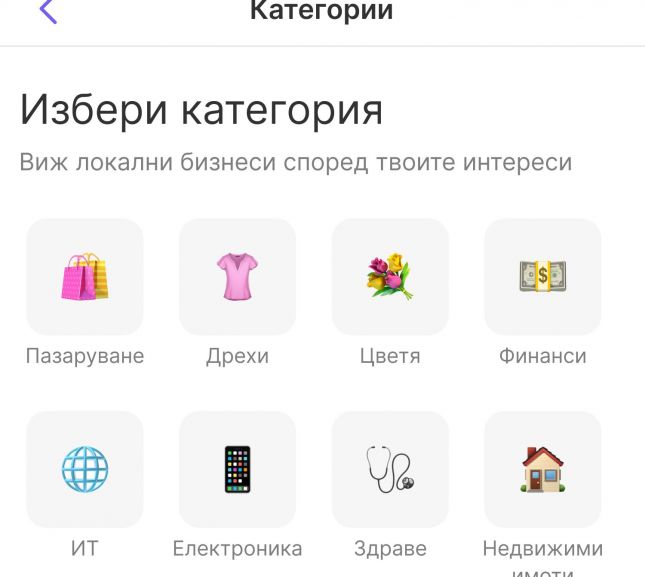This screenshot has width=645, height=577.
Task: Go back using the top arrow
Action: (47, 12)
